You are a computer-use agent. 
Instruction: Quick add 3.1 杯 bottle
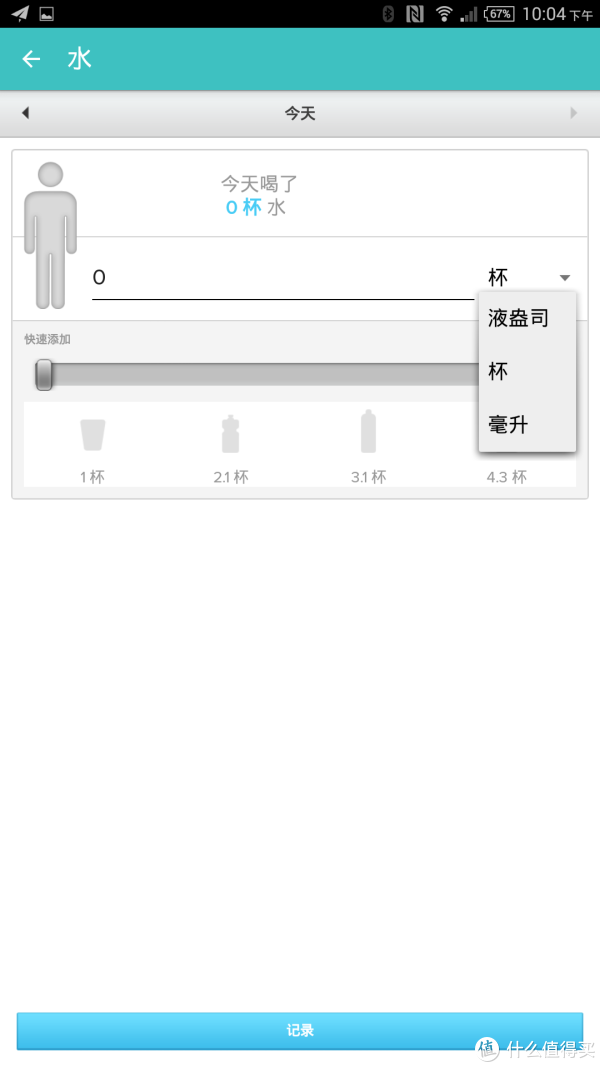coord(368,445)
